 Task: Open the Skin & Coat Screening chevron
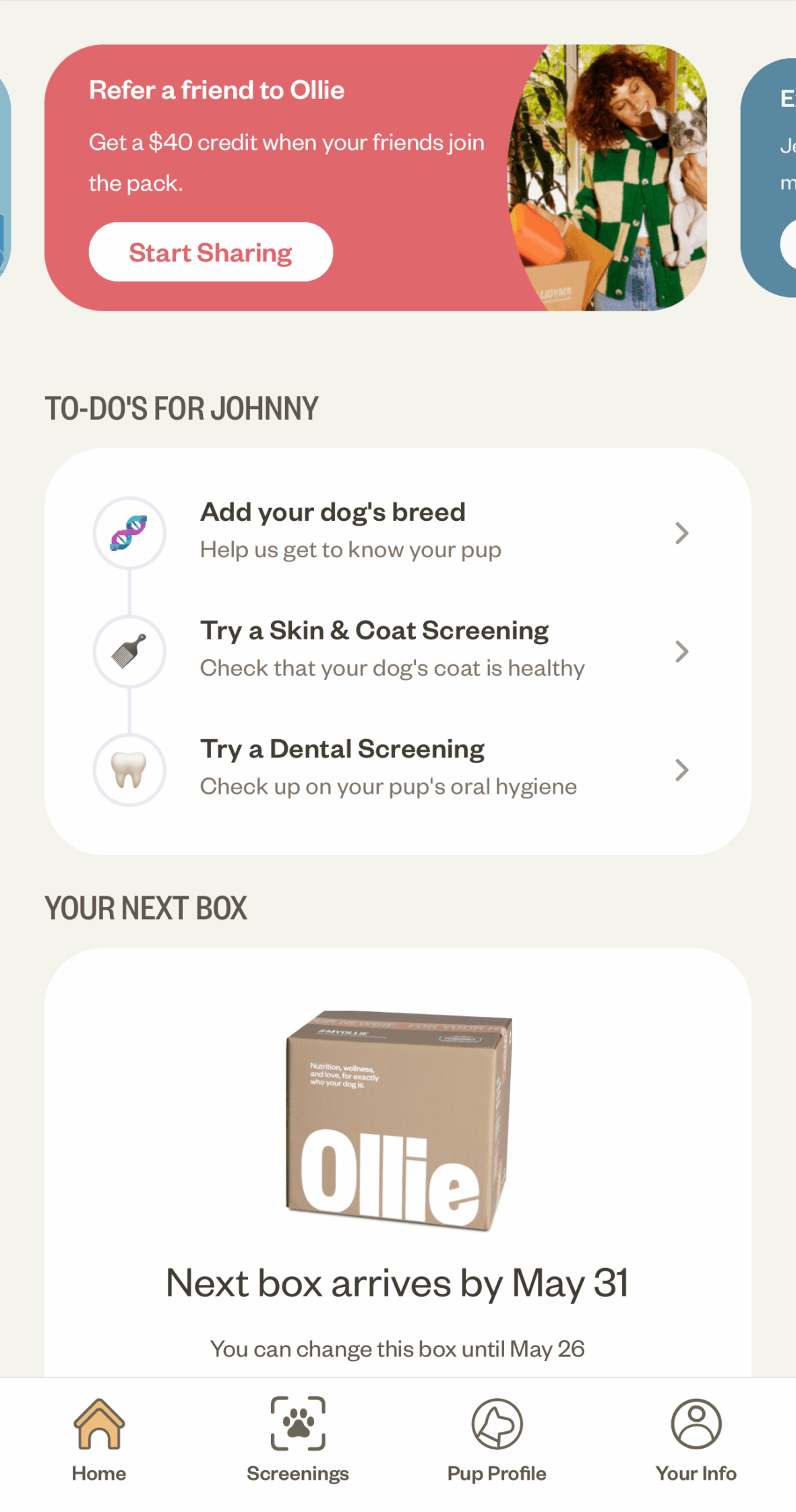pyautogui.click(x=682, y=651)
